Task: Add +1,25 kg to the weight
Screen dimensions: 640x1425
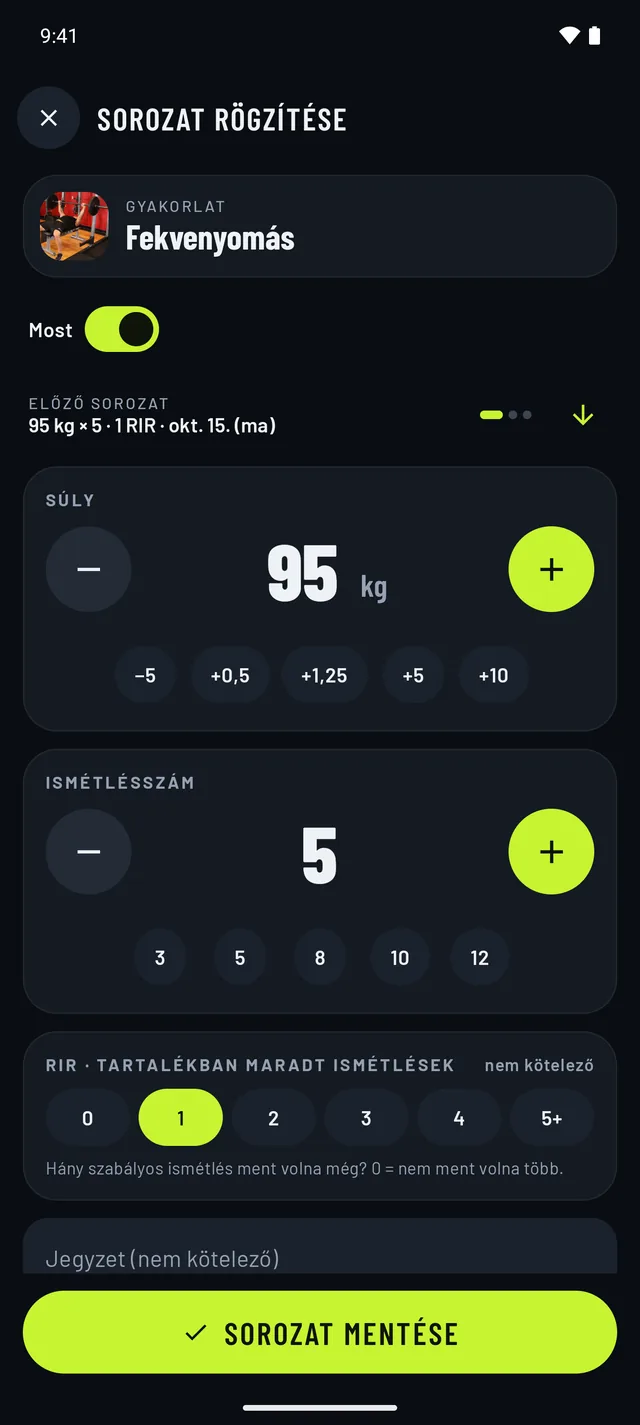Action: coord(324,675)
